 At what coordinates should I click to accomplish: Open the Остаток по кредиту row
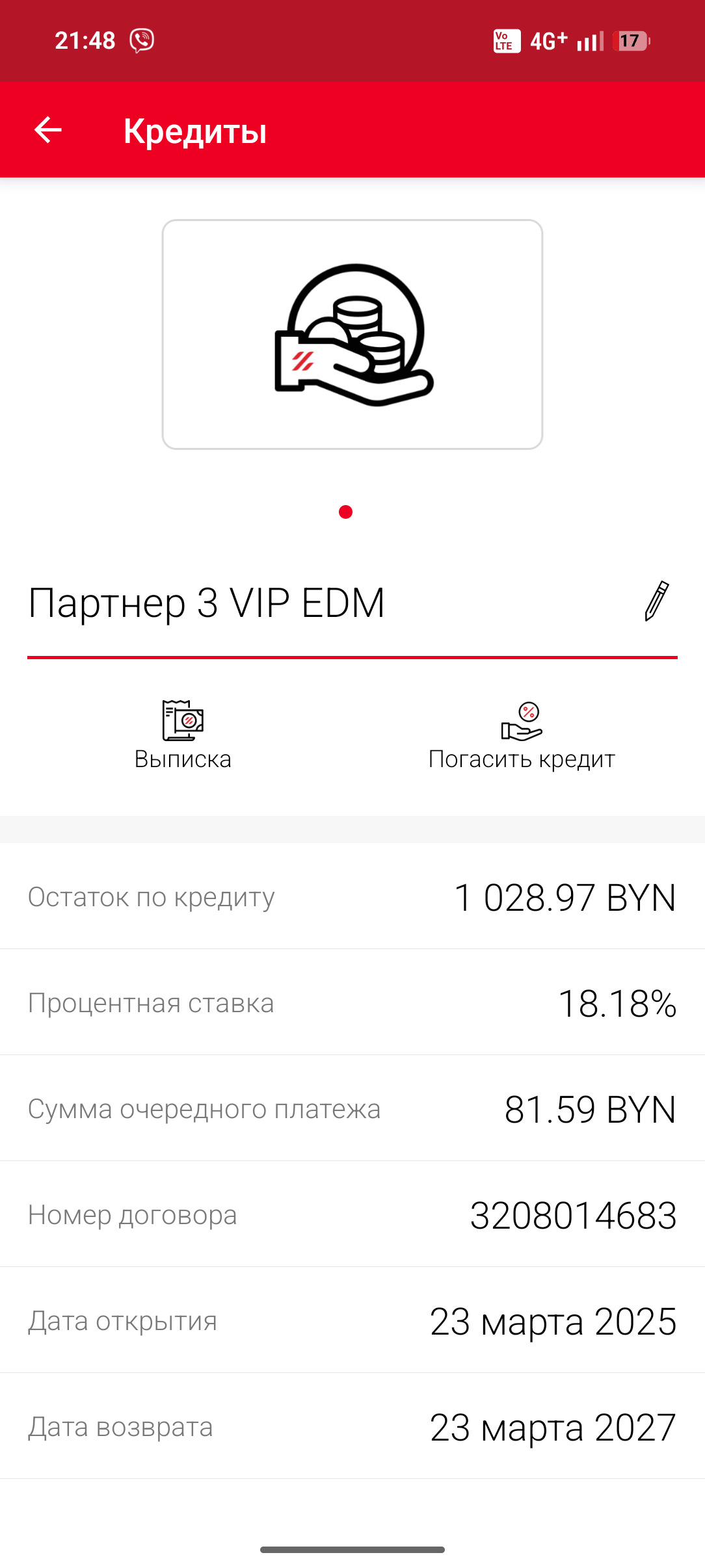click(x=351, y=897)
